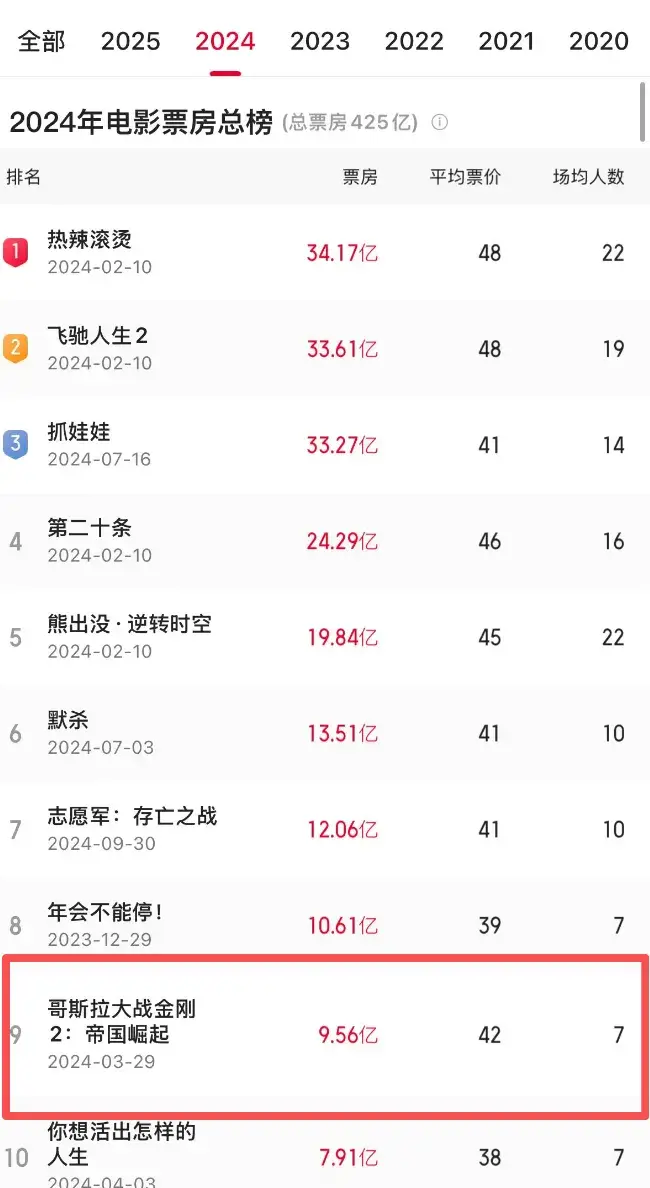Switch to the 2022 tab
This screenshot has width=650, height=1188.
[414, 41]
